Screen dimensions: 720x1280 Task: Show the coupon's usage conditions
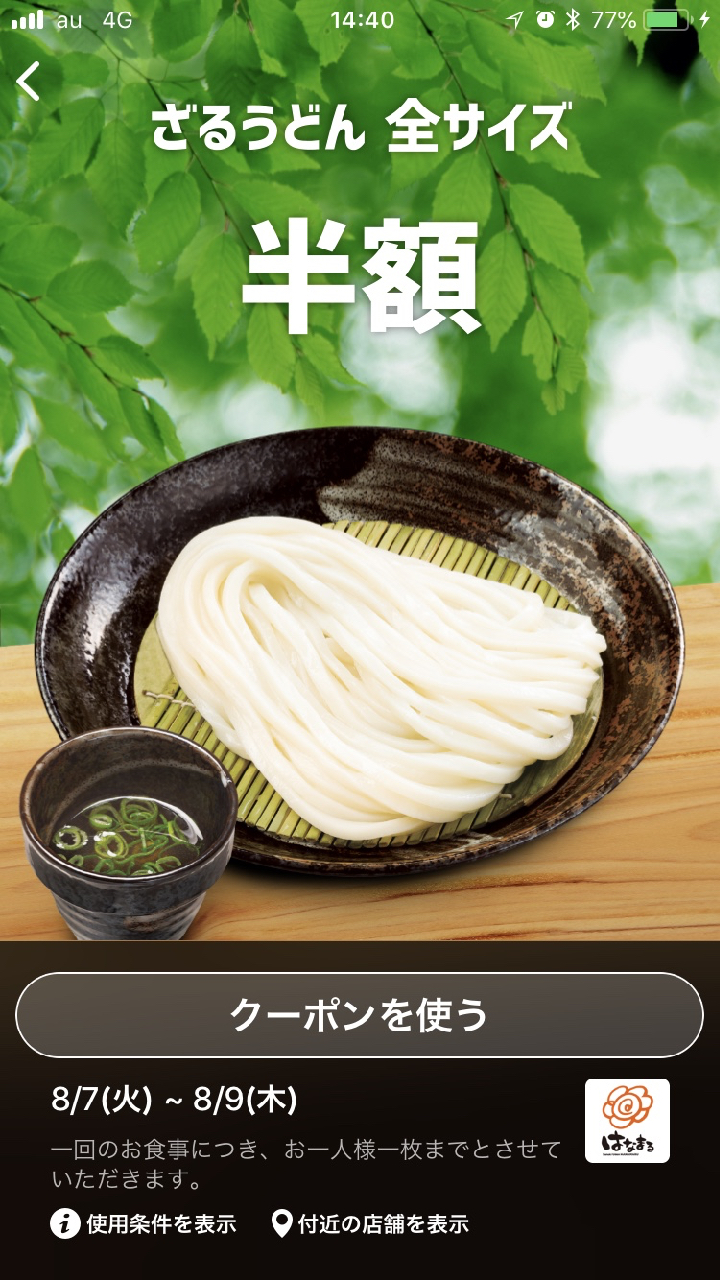coord(144,1223)
